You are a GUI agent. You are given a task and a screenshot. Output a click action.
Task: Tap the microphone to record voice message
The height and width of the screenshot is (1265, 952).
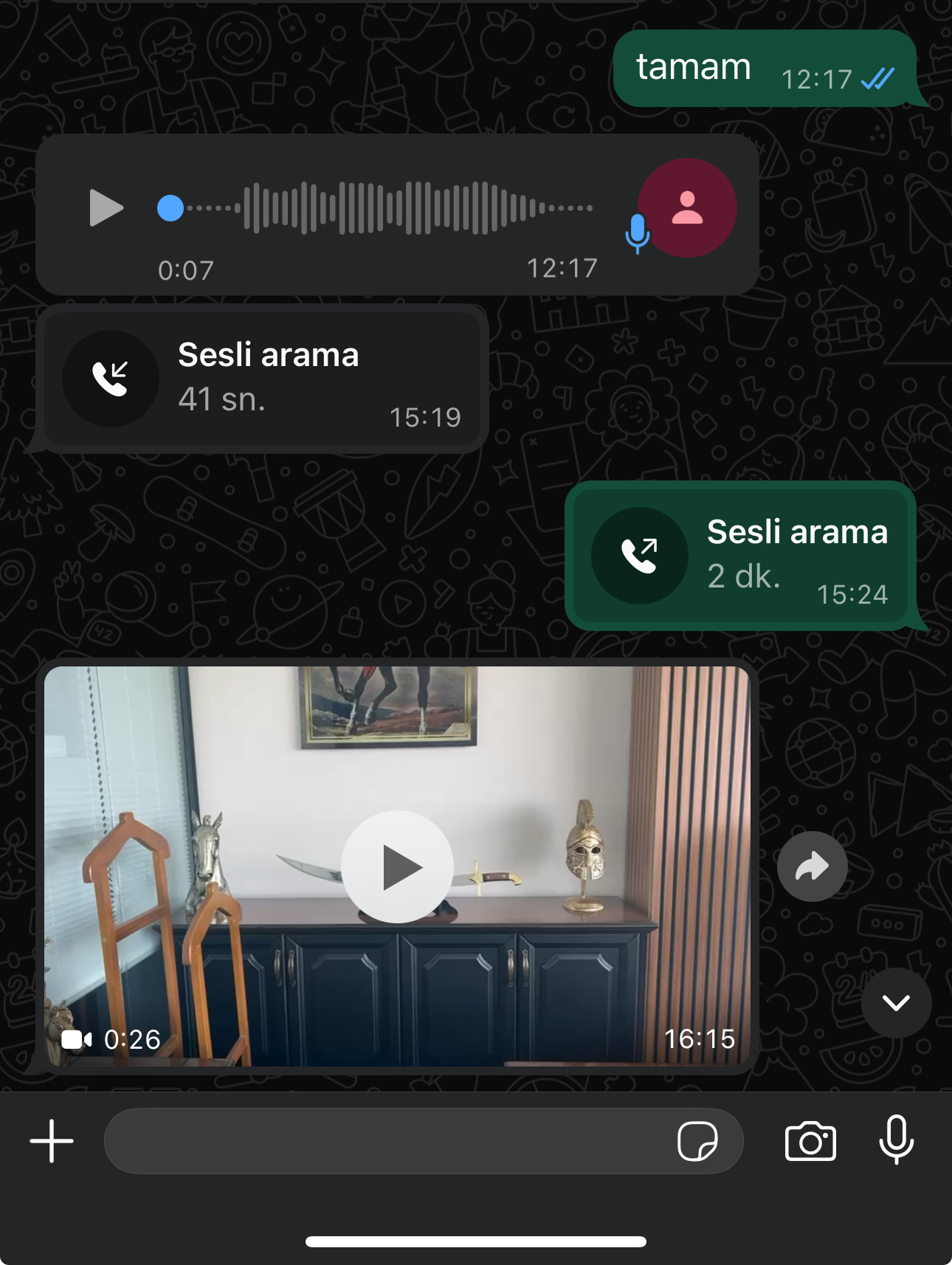tap(896, 1140)
